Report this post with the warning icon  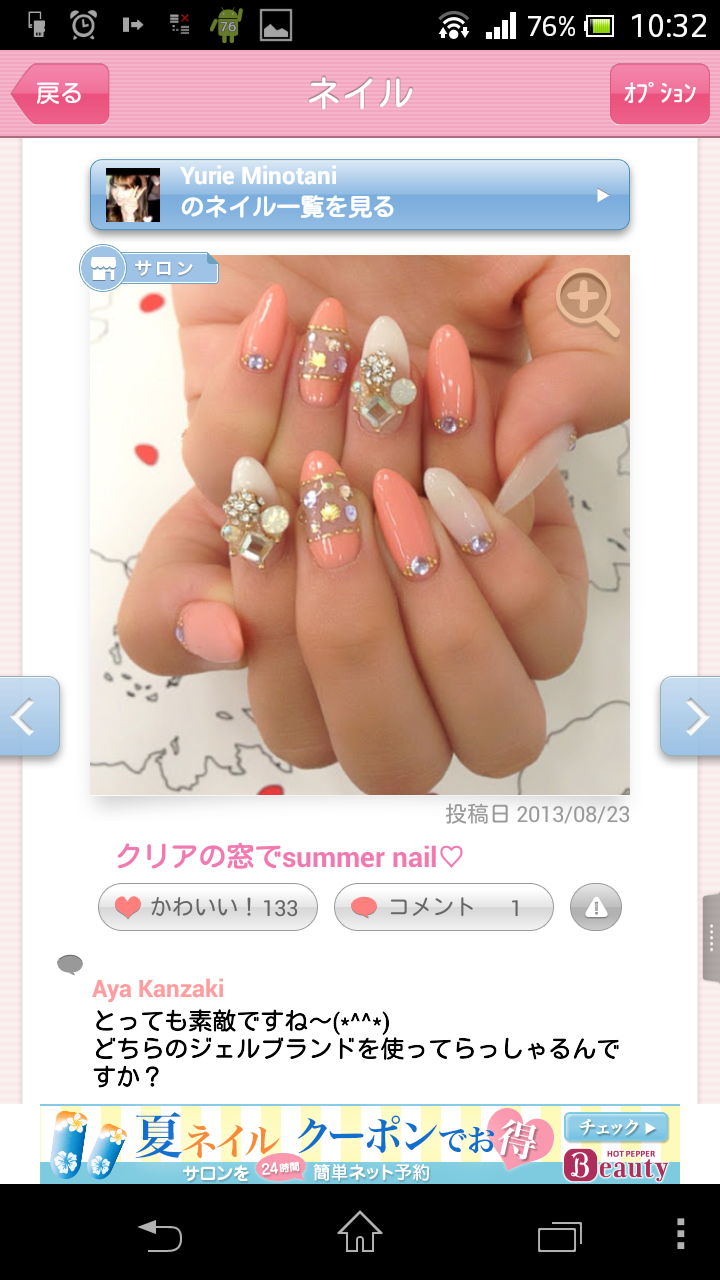[x=596, y=908]
